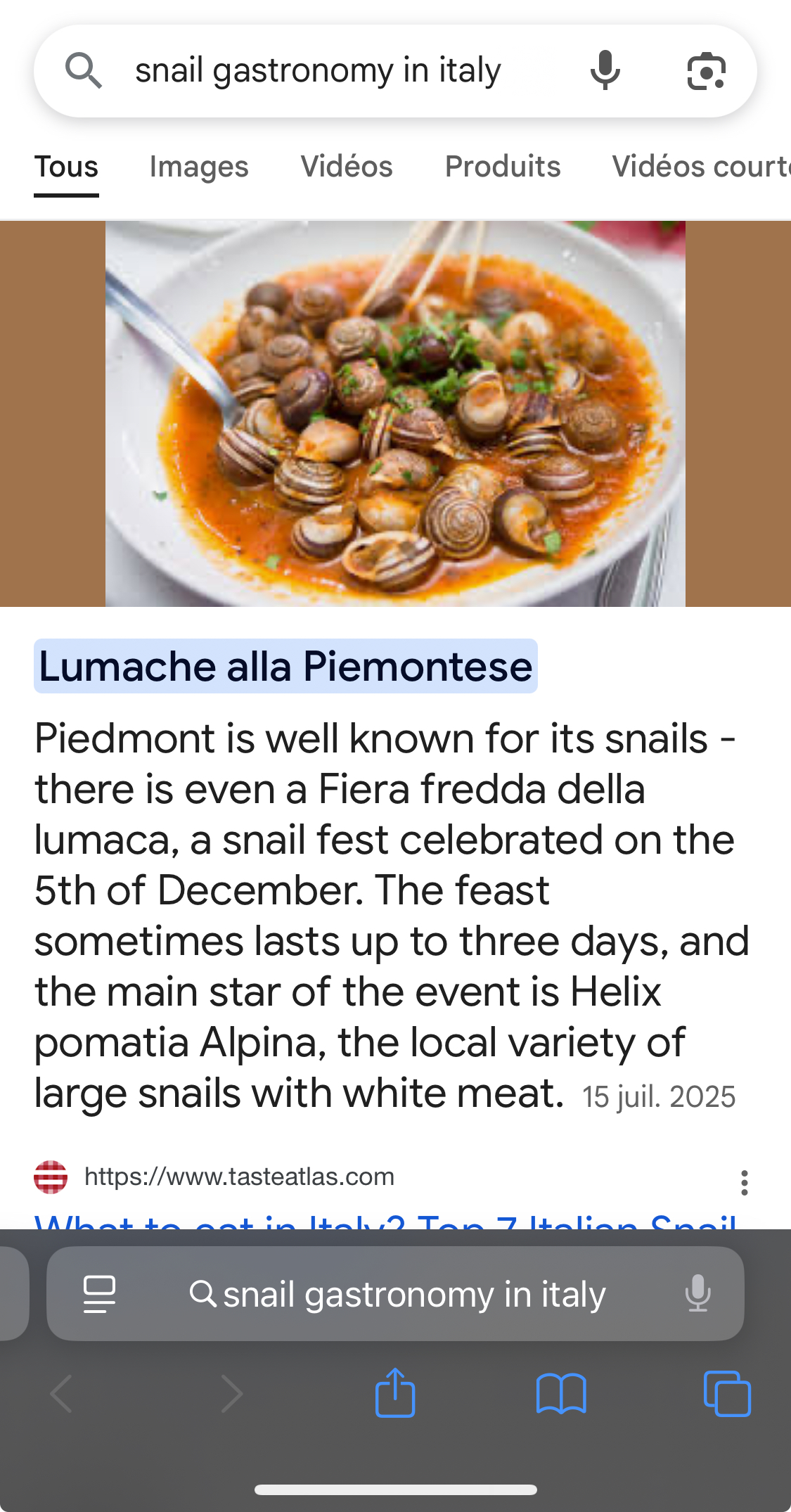Show all open Safari tabs
The height and width of the screenshot is (1512, 791).
pos(727,1392)
